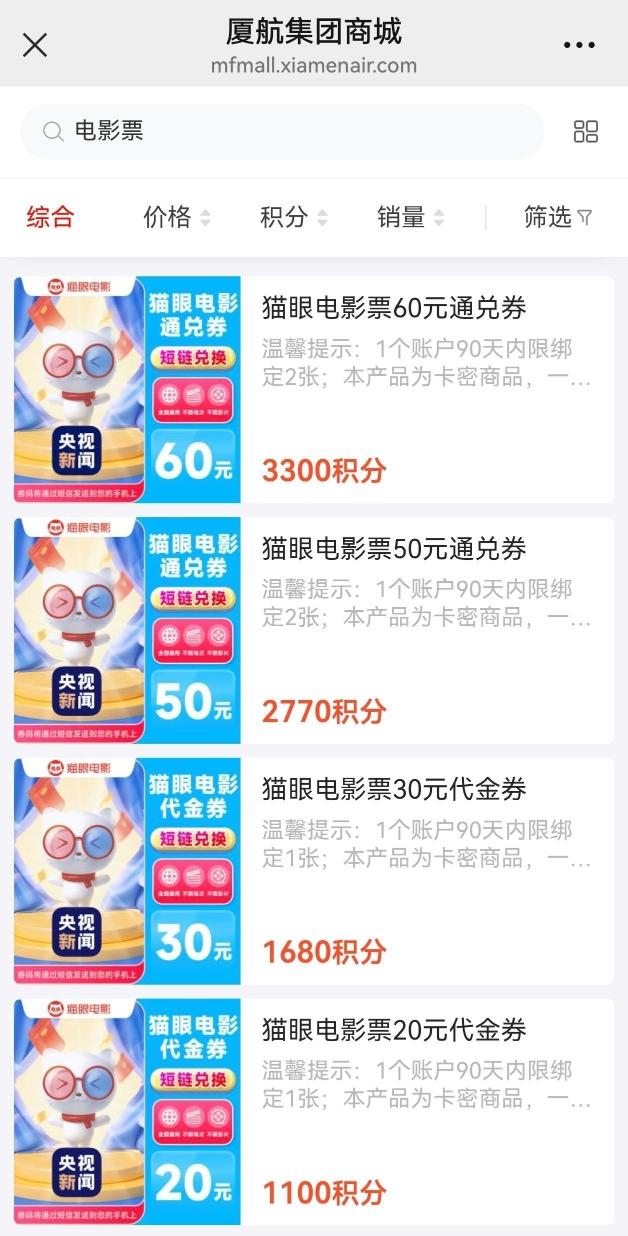628x1236 pixels.
Task: Sort results by 积分
Action: tap(294, 217)
